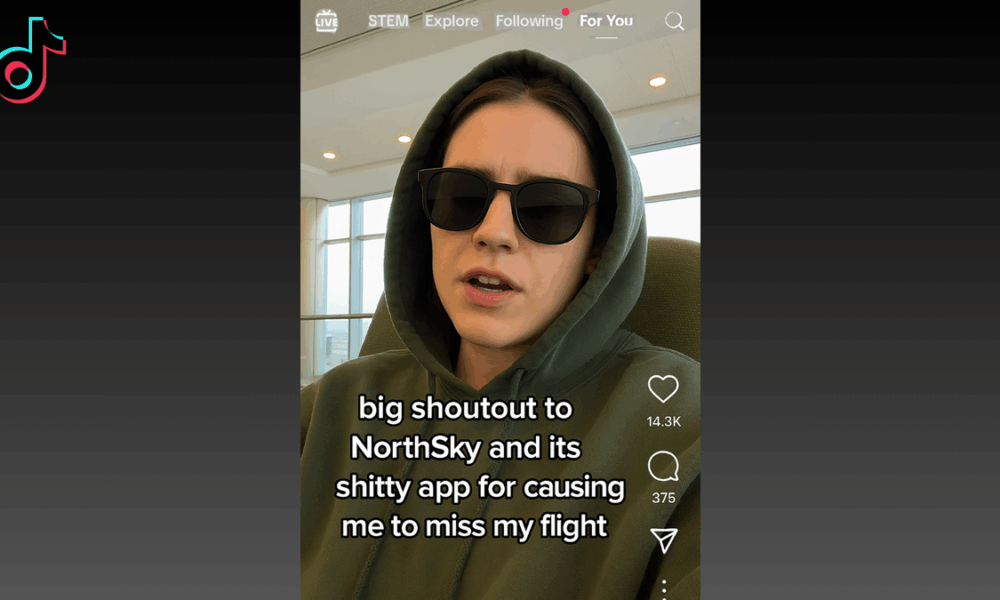Open the LIVE icon
The width and height of the screenshot is (1000, 600).
click(x=326, y=21)
